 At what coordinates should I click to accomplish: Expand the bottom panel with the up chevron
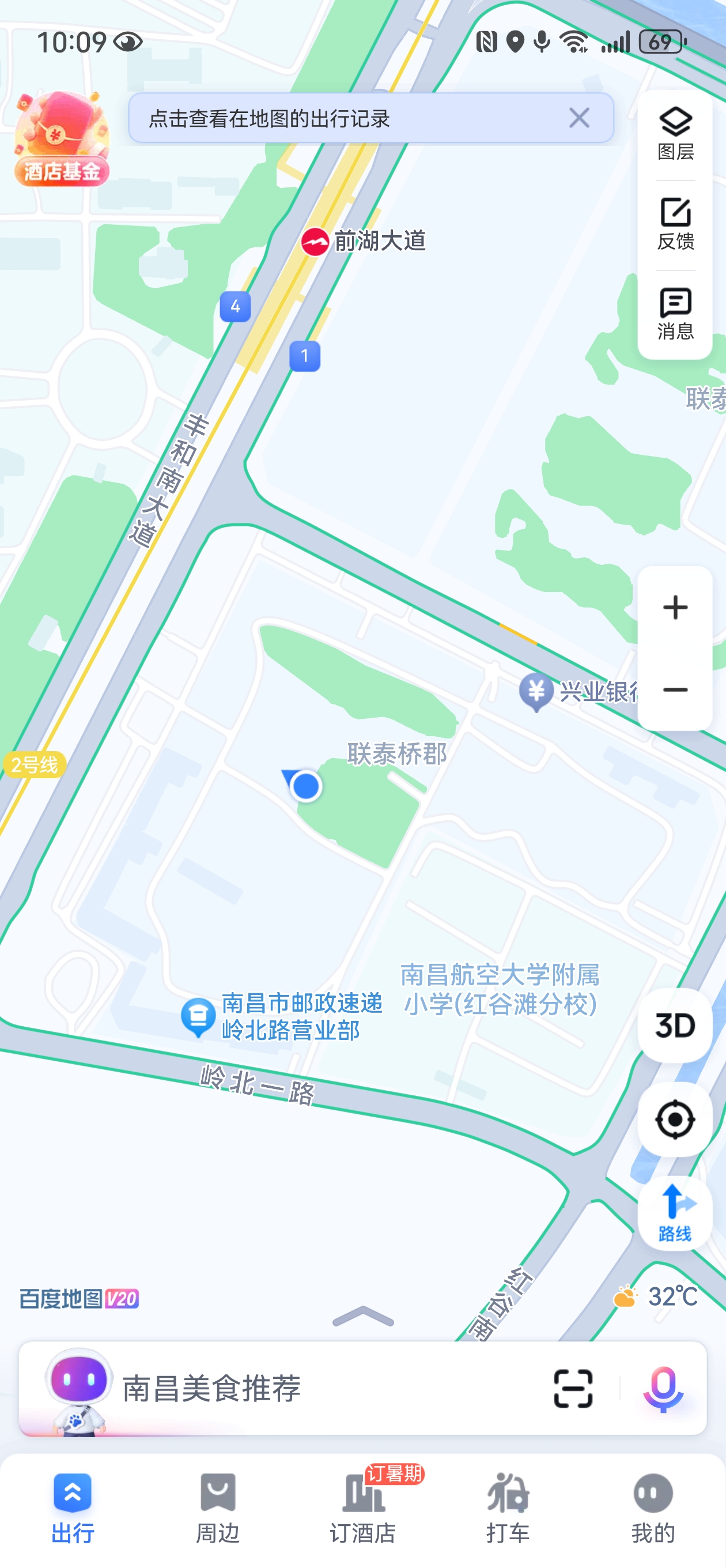364,1317
